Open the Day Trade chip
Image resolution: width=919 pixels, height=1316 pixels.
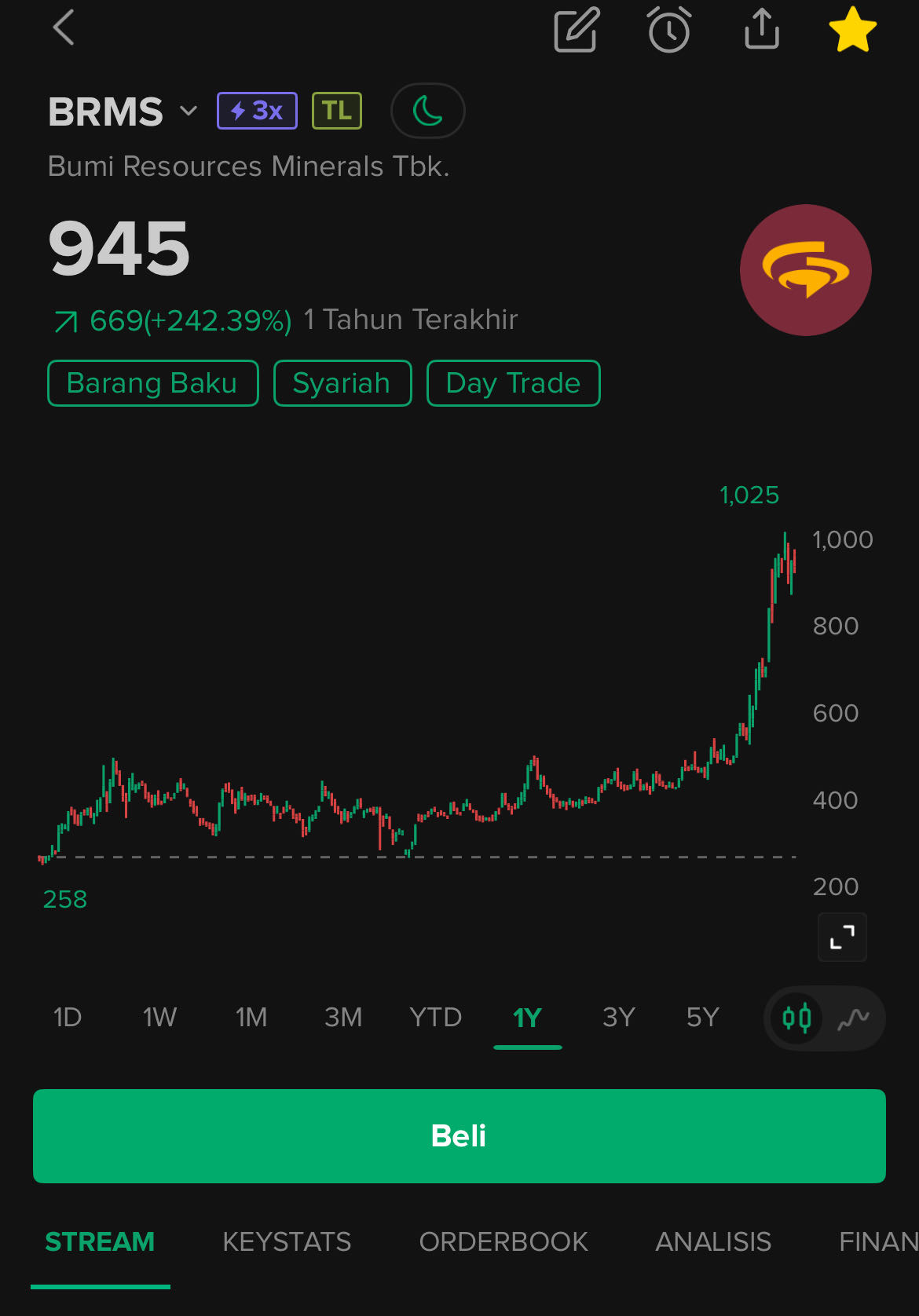click(x=513, y=383)
